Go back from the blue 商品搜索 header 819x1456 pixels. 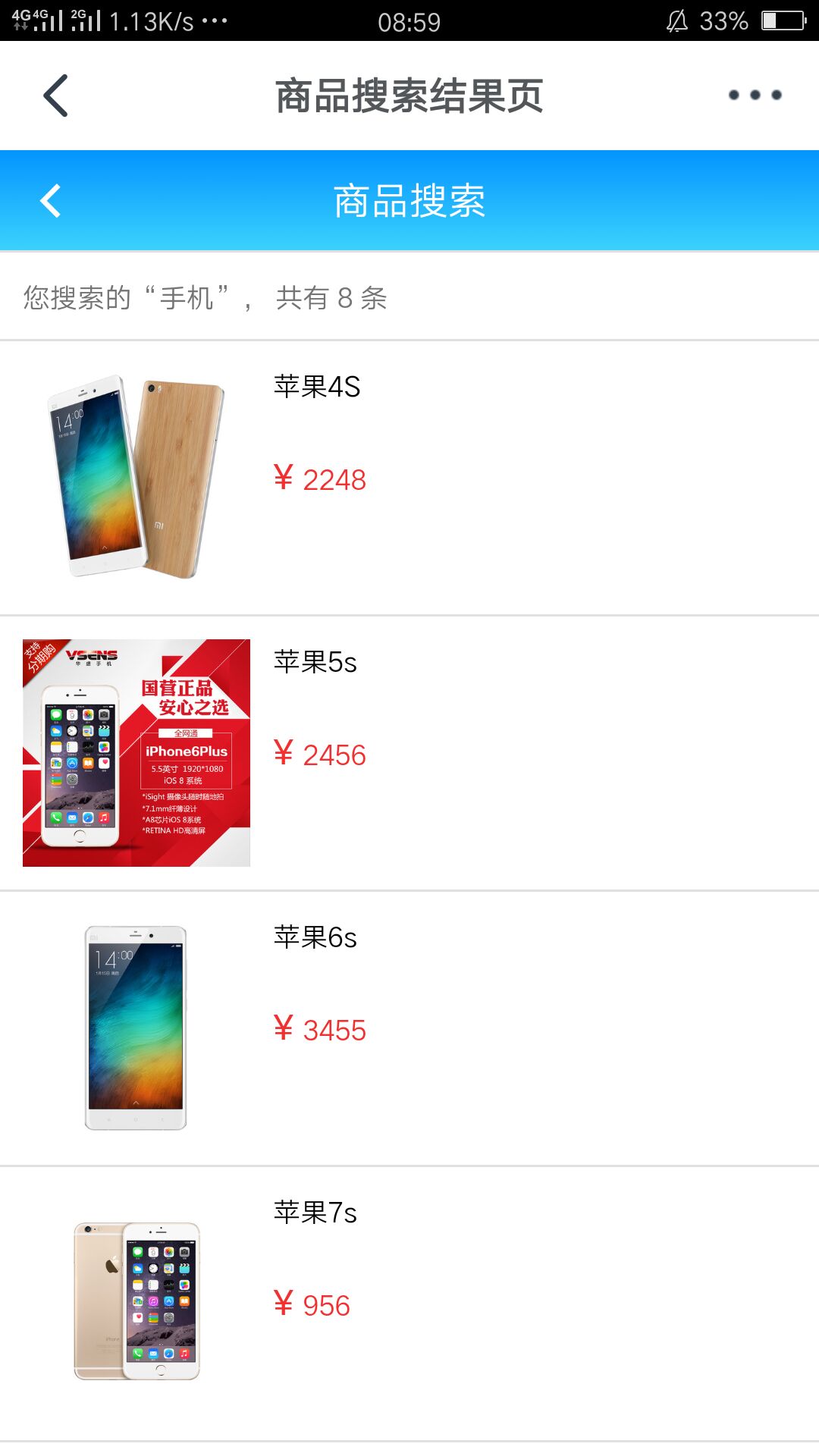51,201
